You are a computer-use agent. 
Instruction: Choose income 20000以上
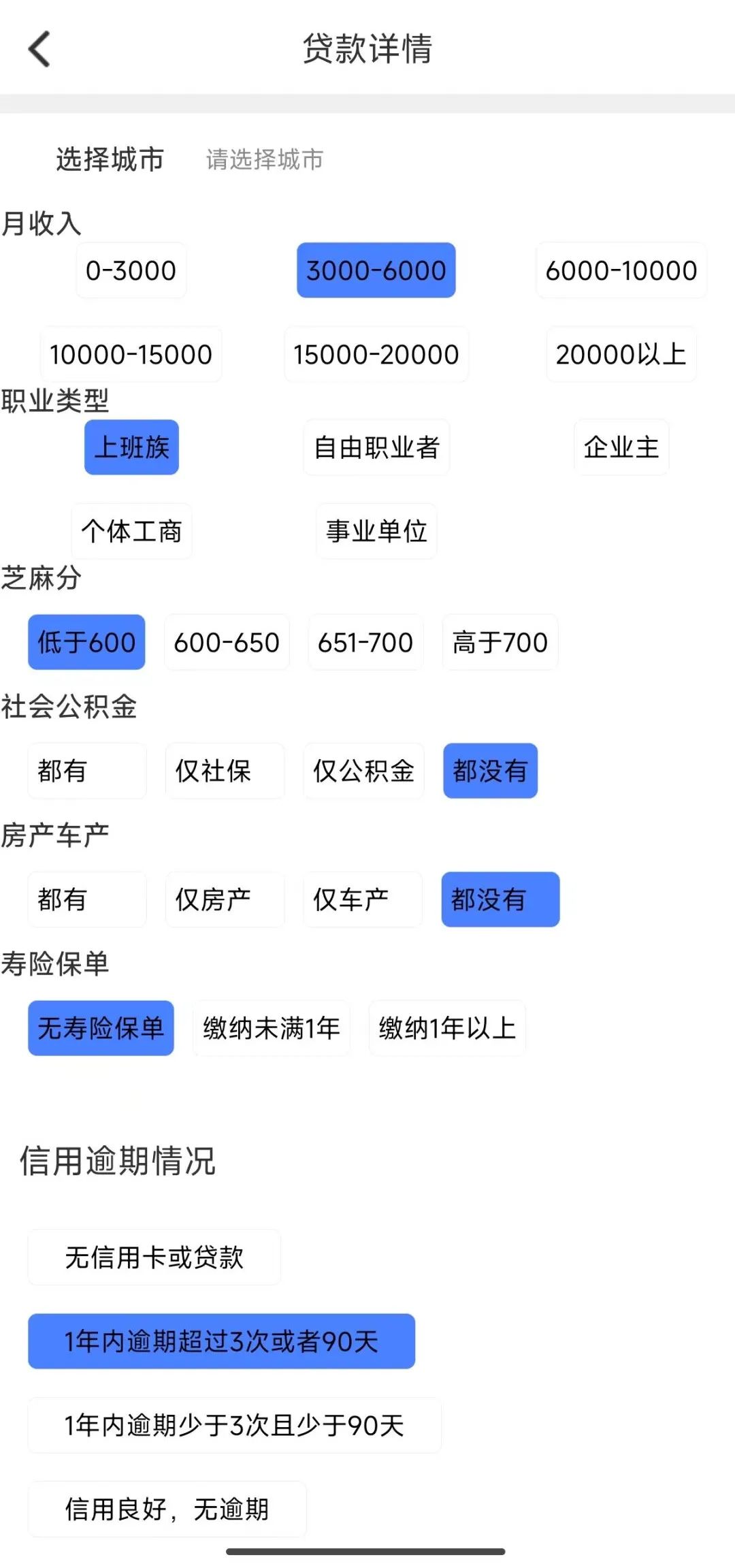tap(621, 354)
